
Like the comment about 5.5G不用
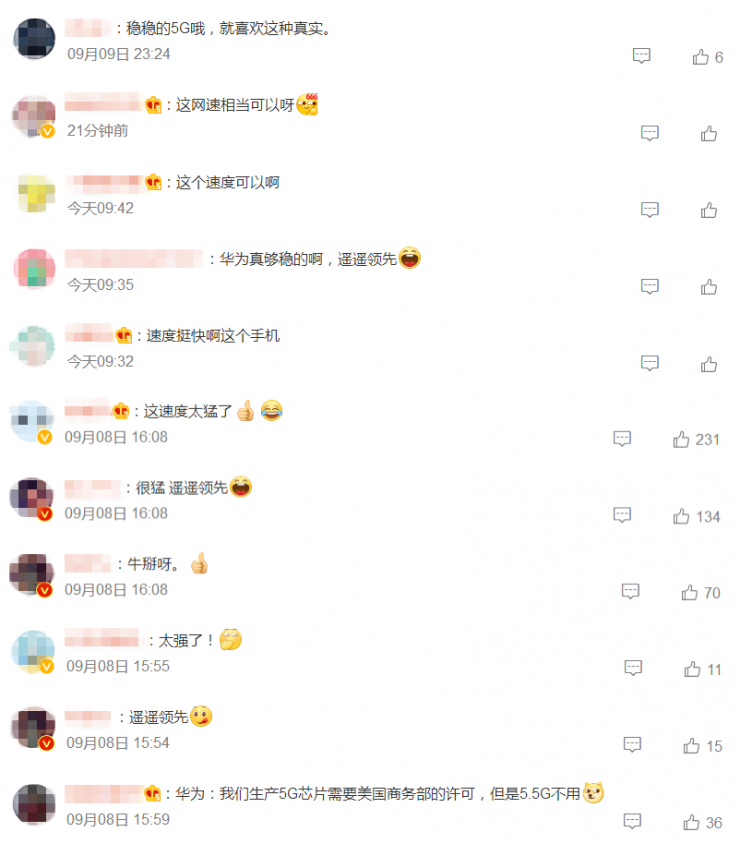(691, 822)
